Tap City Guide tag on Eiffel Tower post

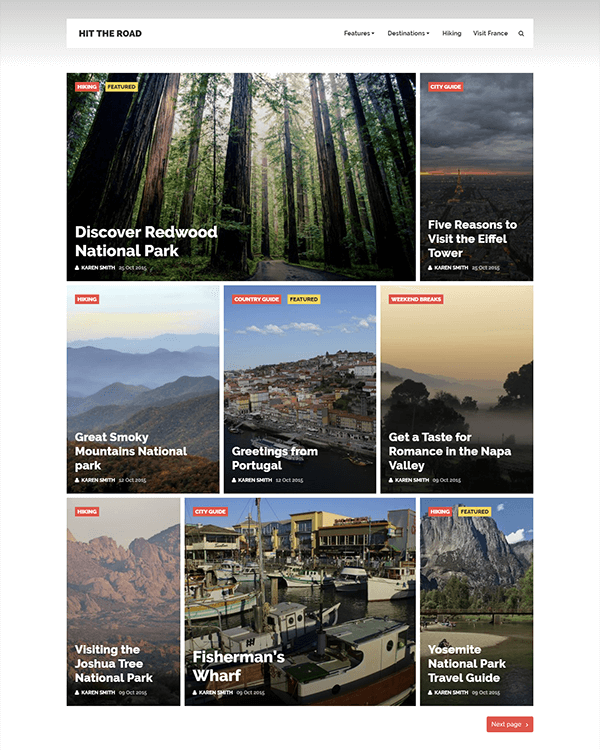[445, 87]
